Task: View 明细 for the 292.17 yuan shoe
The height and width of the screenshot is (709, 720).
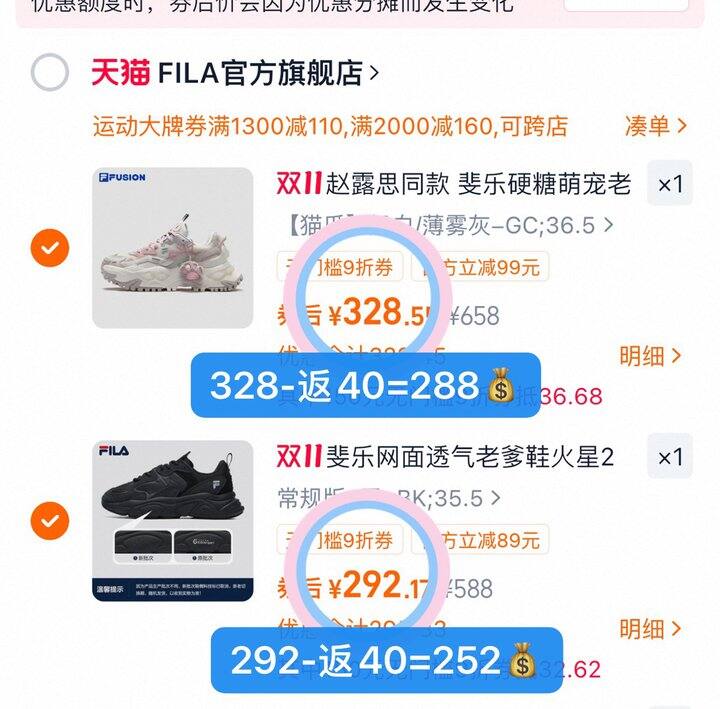Action: [x=650, y=629]
